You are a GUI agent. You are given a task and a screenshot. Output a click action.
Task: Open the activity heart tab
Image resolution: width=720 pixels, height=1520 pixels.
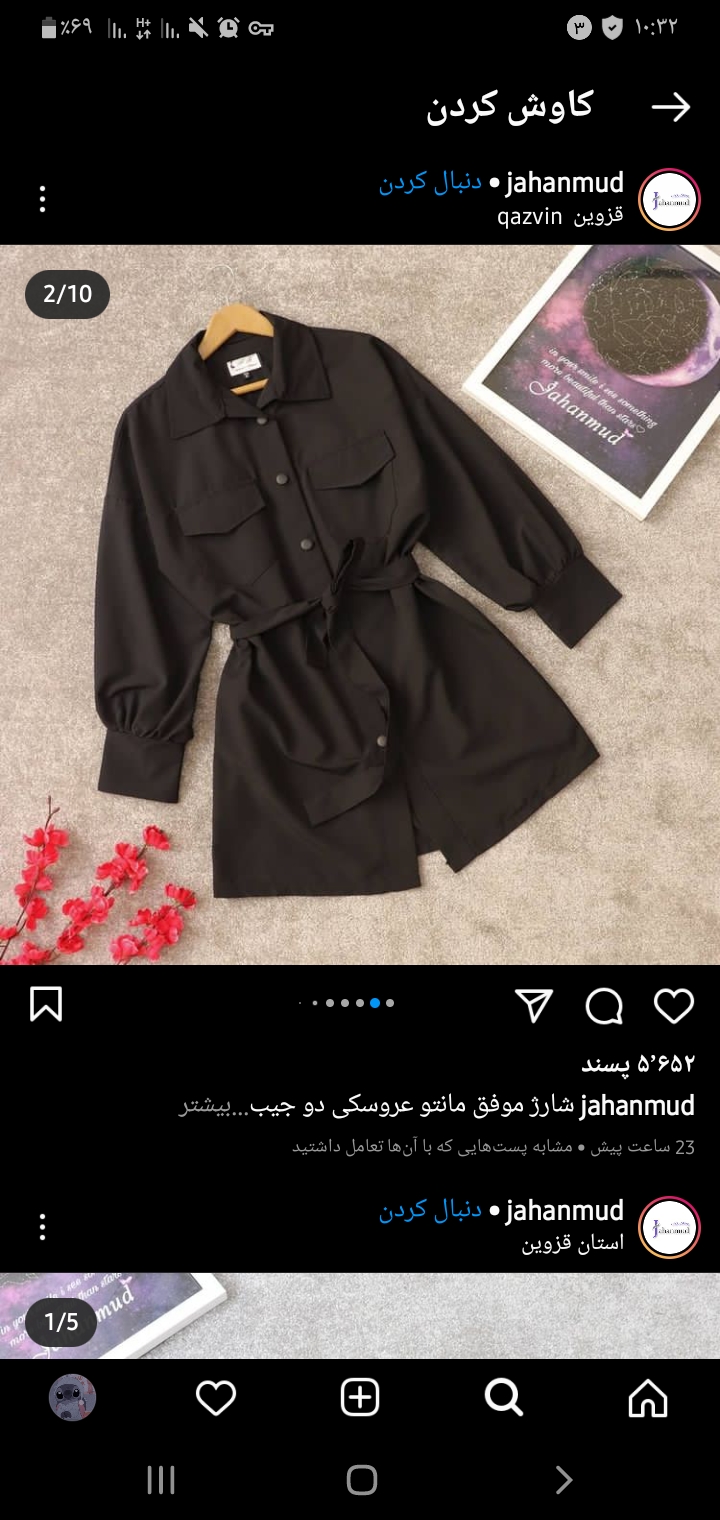point(216,1397)
